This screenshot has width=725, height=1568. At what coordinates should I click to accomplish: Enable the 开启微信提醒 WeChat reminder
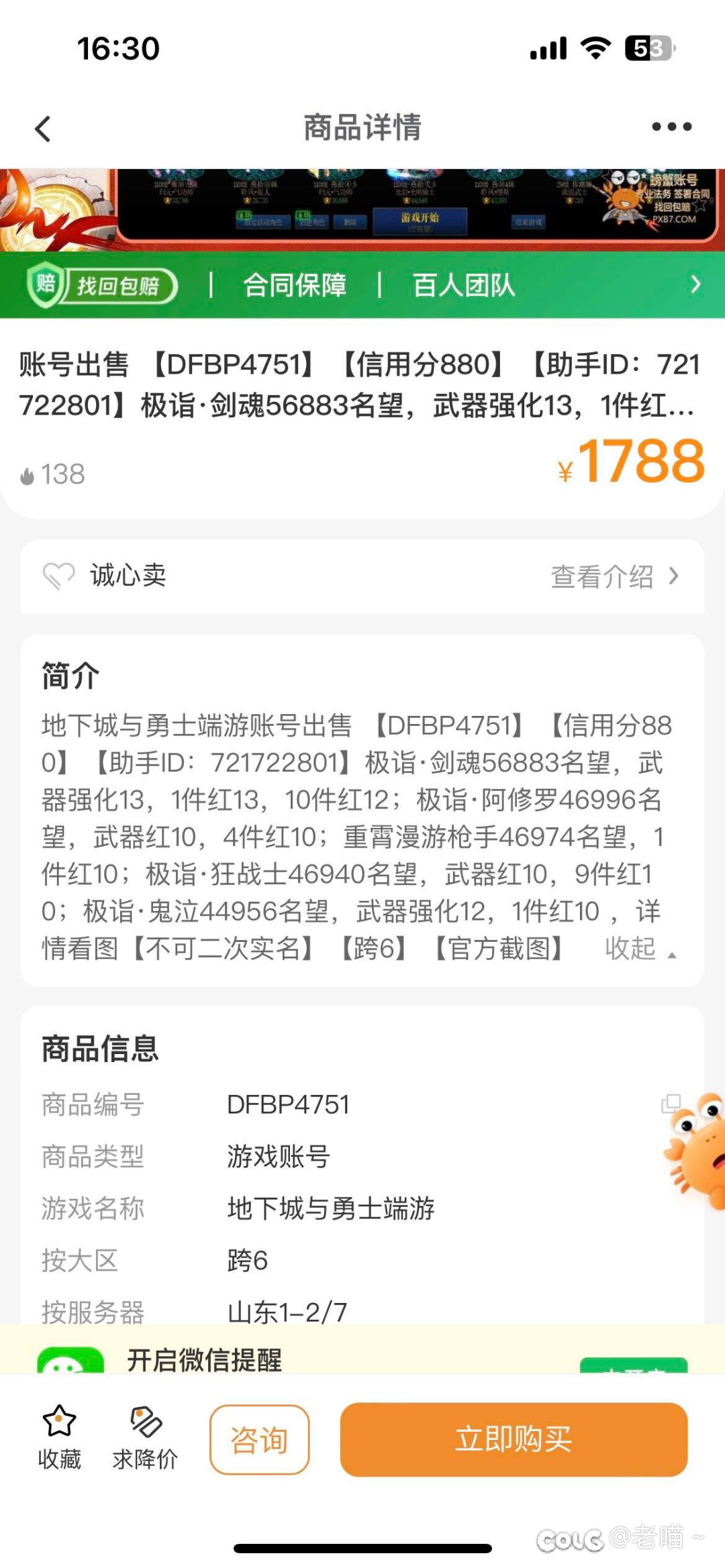coord(634,1365)
